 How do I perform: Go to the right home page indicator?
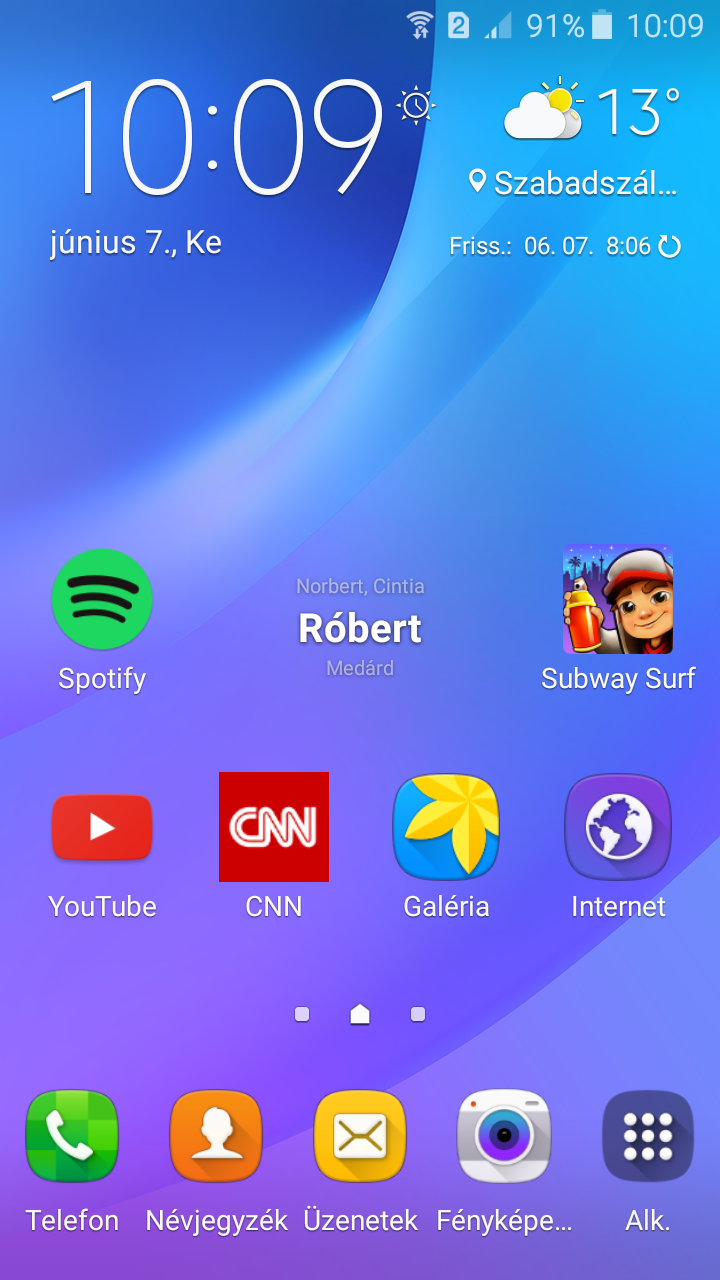[418, 1014]
